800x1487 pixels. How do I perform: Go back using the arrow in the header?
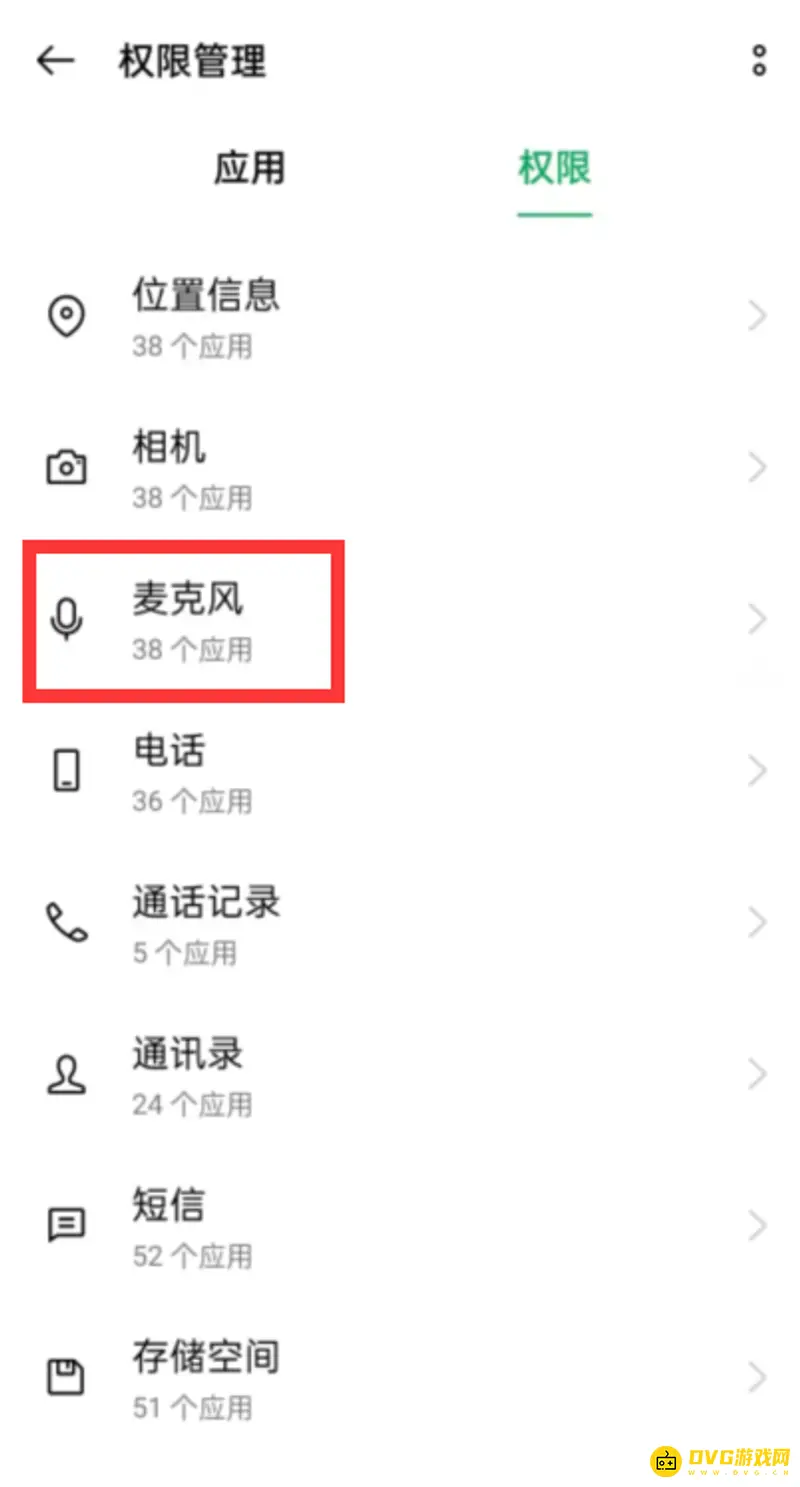54,62
